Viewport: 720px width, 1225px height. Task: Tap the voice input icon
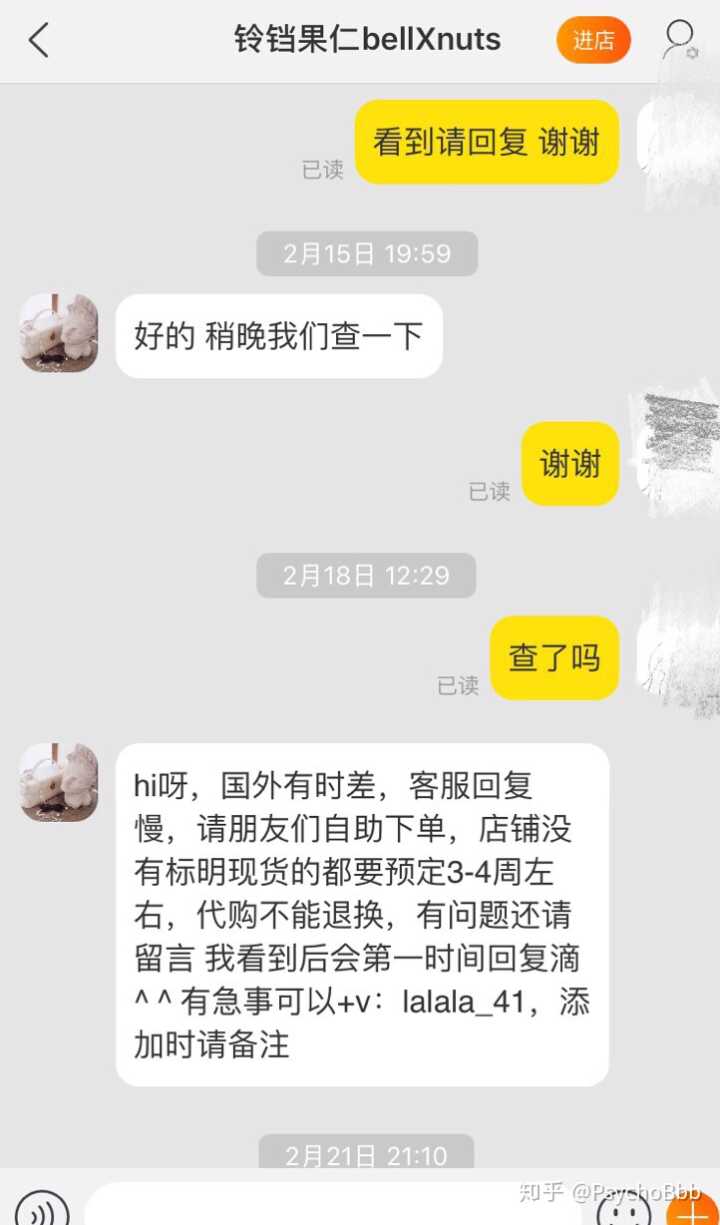[42, 1208]
